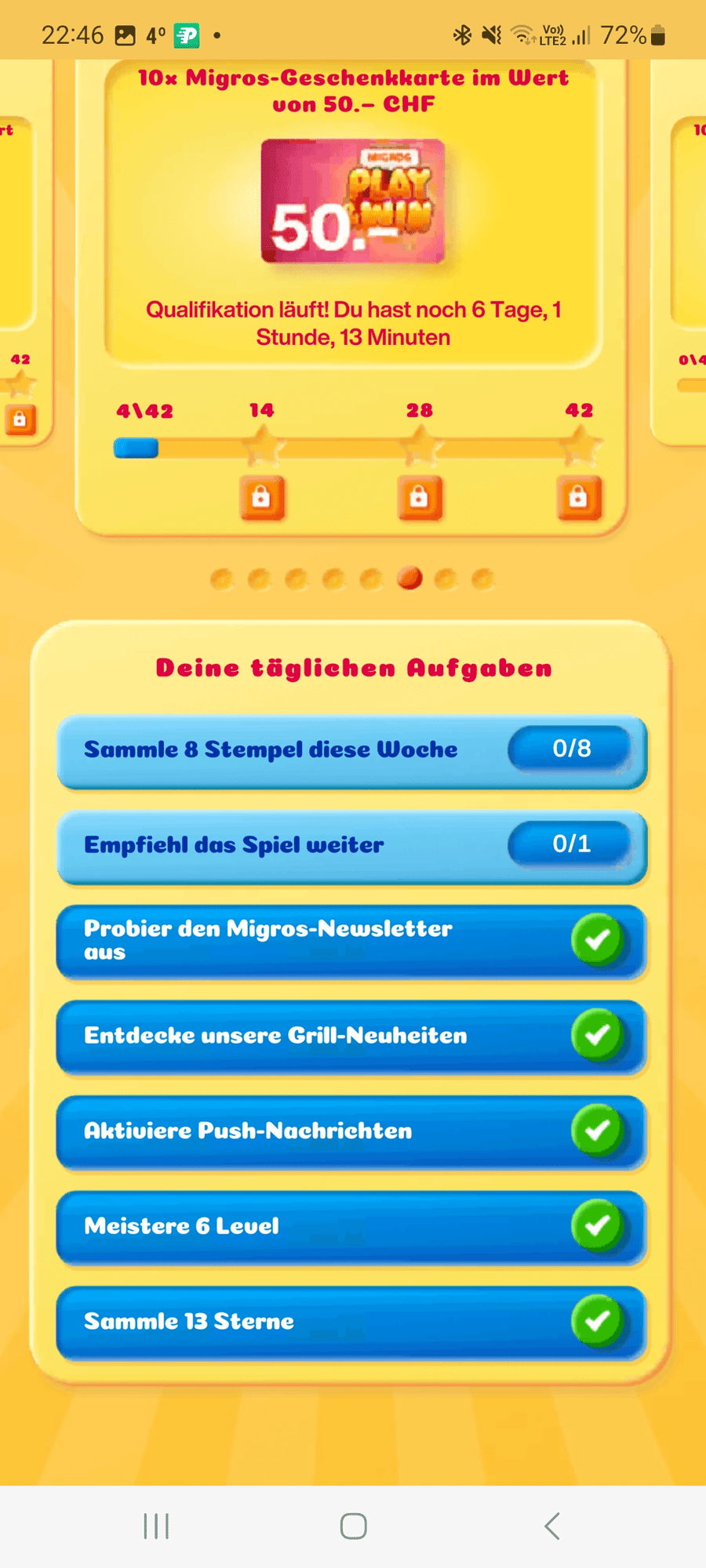Jump to the first prize page dot
The image size is (706, 1568).
[222, 579]
